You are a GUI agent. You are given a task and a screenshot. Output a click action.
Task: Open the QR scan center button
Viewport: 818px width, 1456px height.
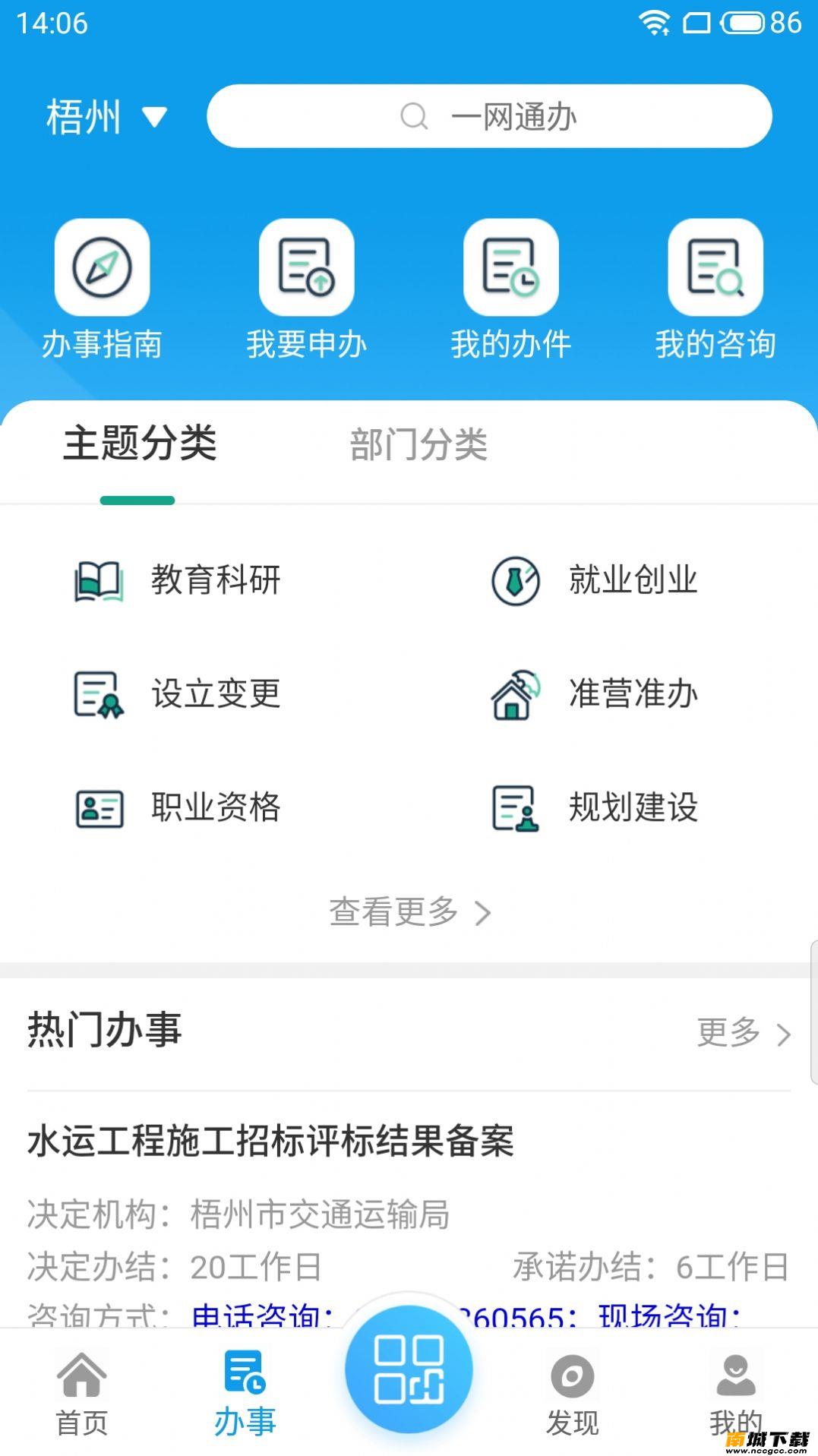coord(409,1369)
